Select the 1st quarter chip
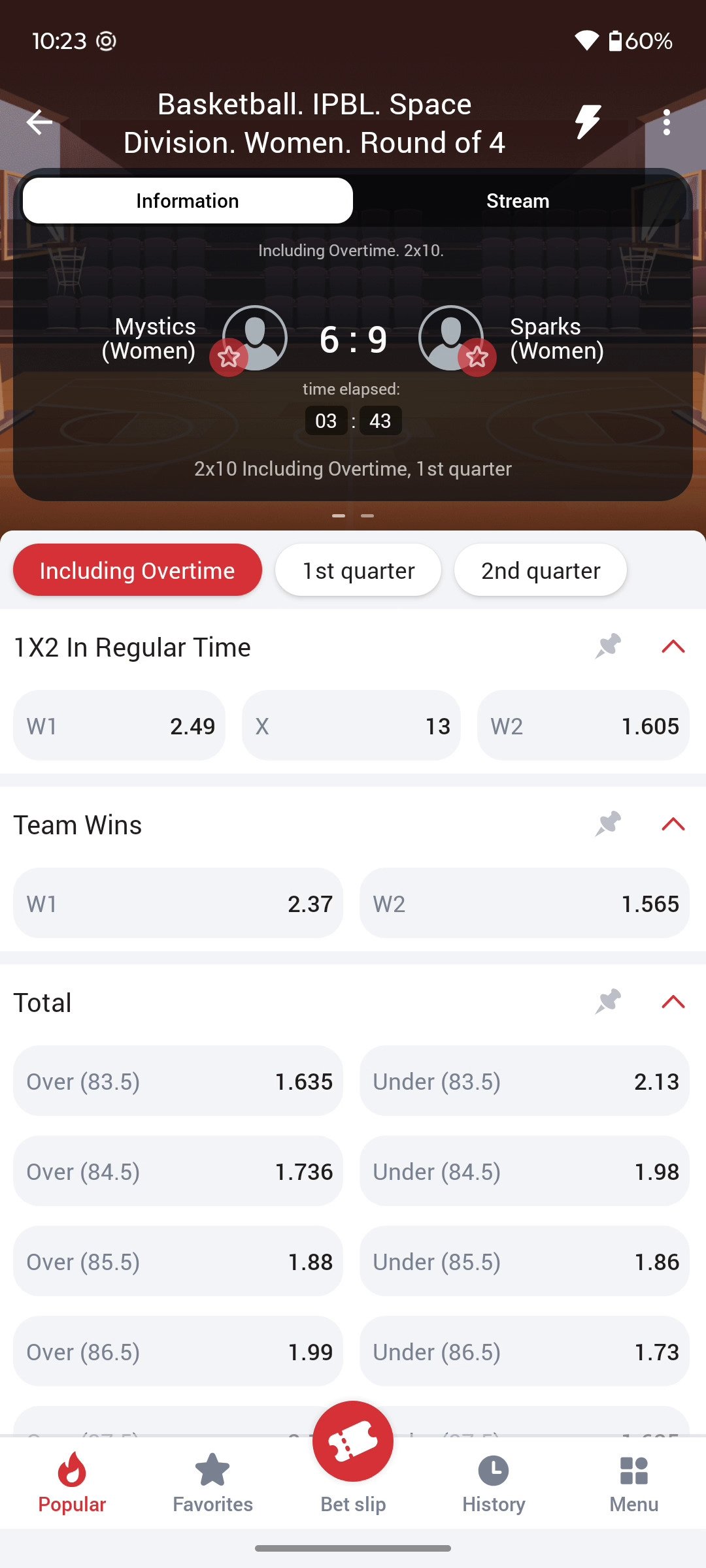This screenshot has width=706, height=1568. coord(358,570)
